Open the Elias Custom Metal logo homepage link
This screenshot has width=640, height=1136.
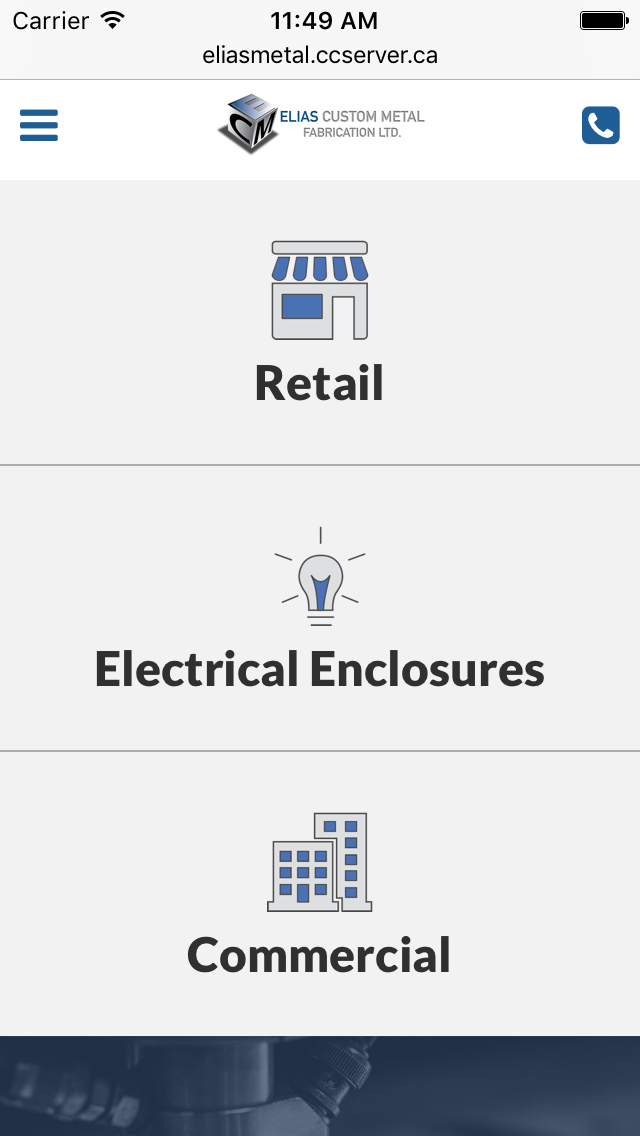pos(320,124)
